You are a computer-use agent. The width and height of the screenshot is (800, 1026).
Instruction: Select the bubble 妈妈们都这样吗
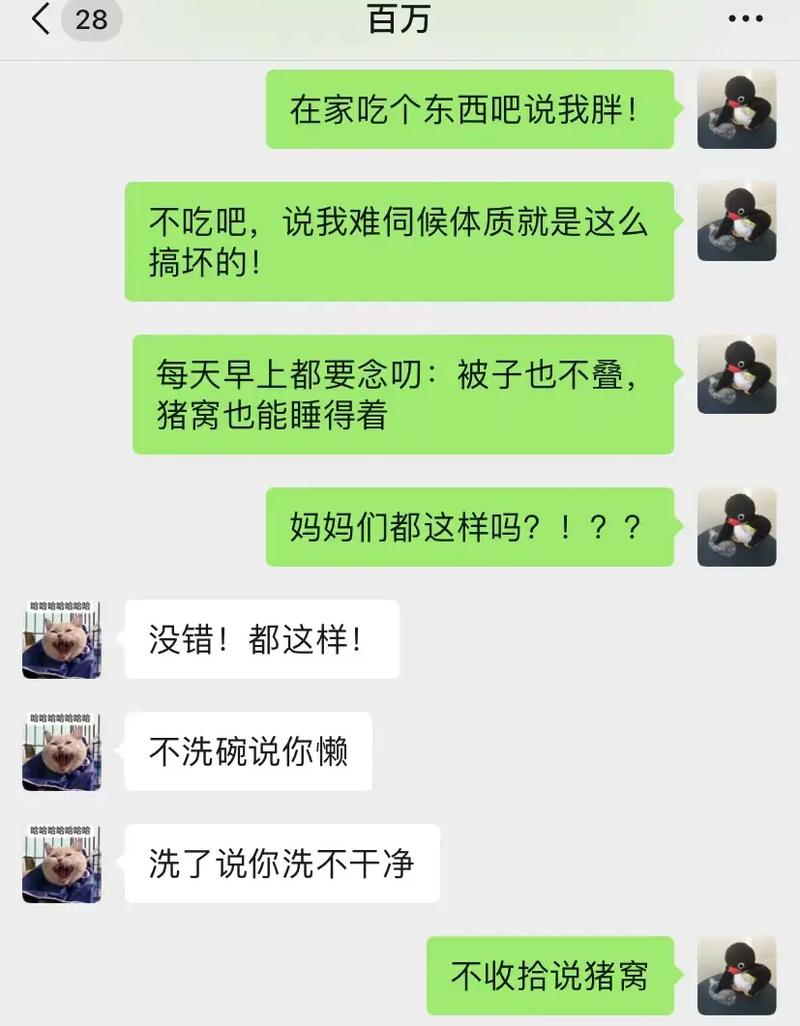[470, 530]
